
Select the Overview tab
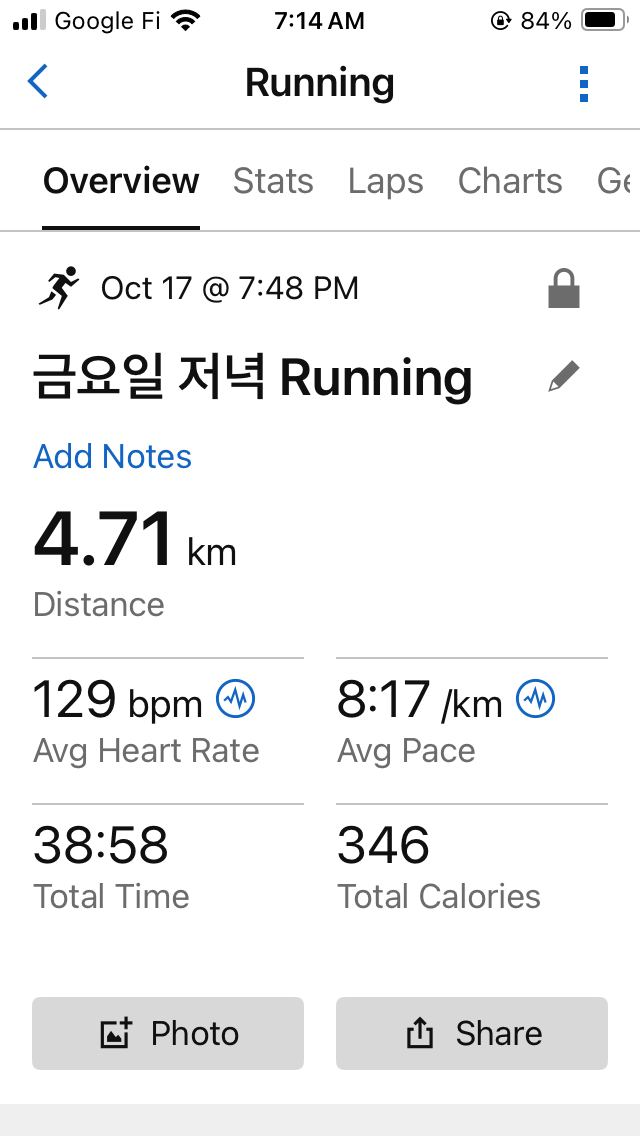pos(121,181)
